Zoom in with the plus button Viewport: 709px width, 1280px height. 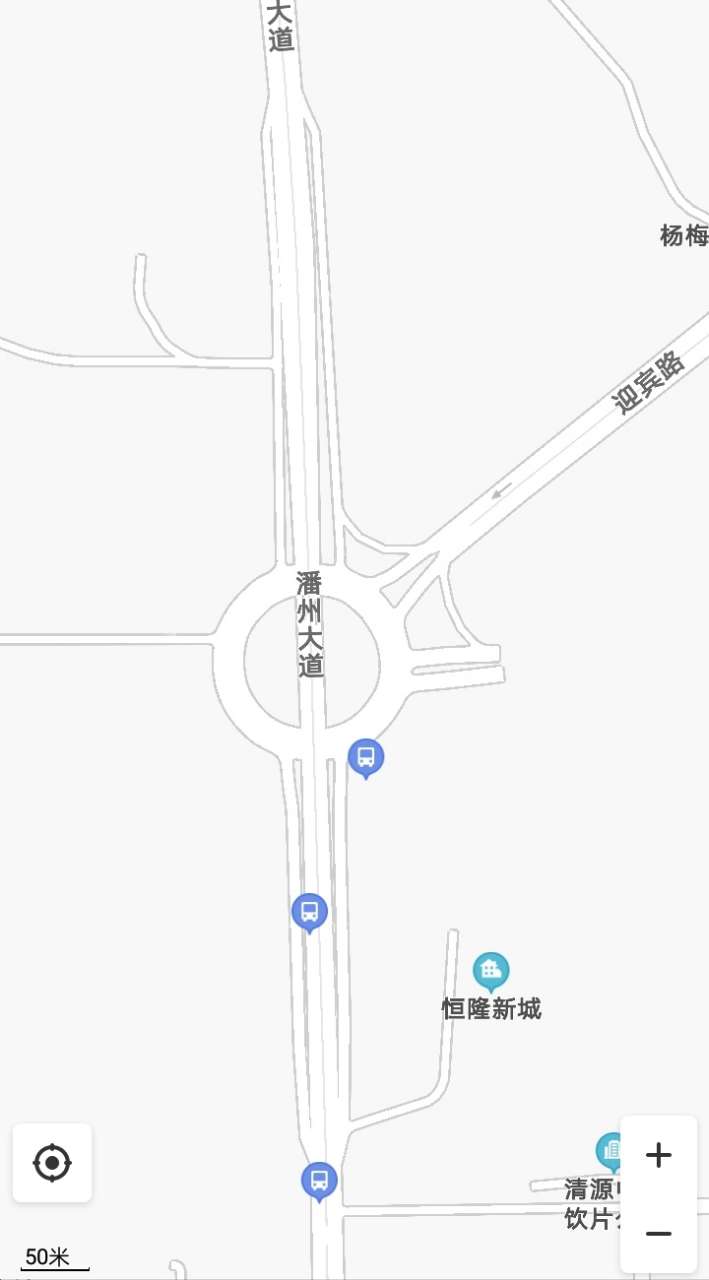tap(658, 1156)
